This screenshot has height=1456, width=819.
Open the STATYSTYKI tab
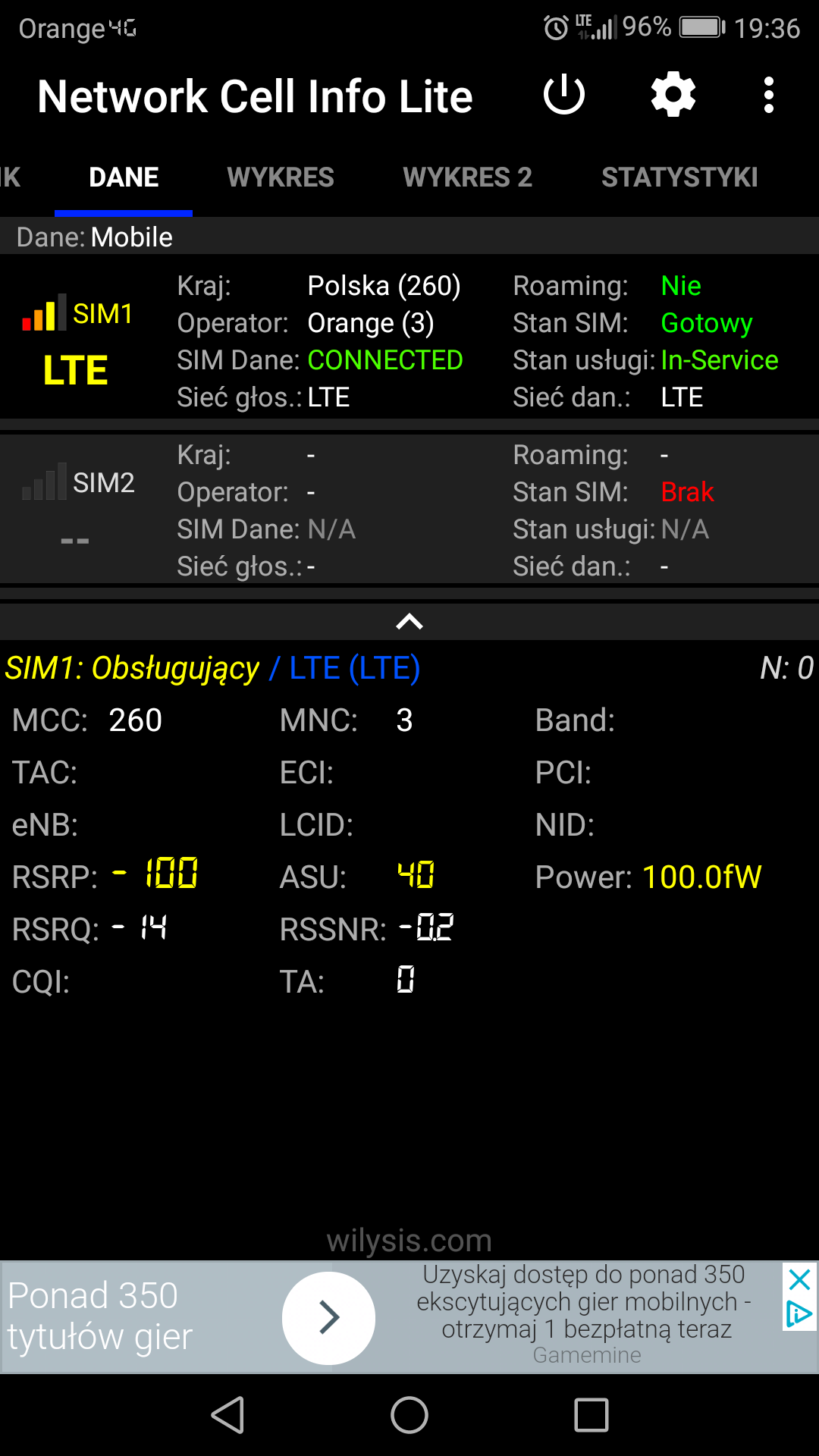(x=679, y=177)
